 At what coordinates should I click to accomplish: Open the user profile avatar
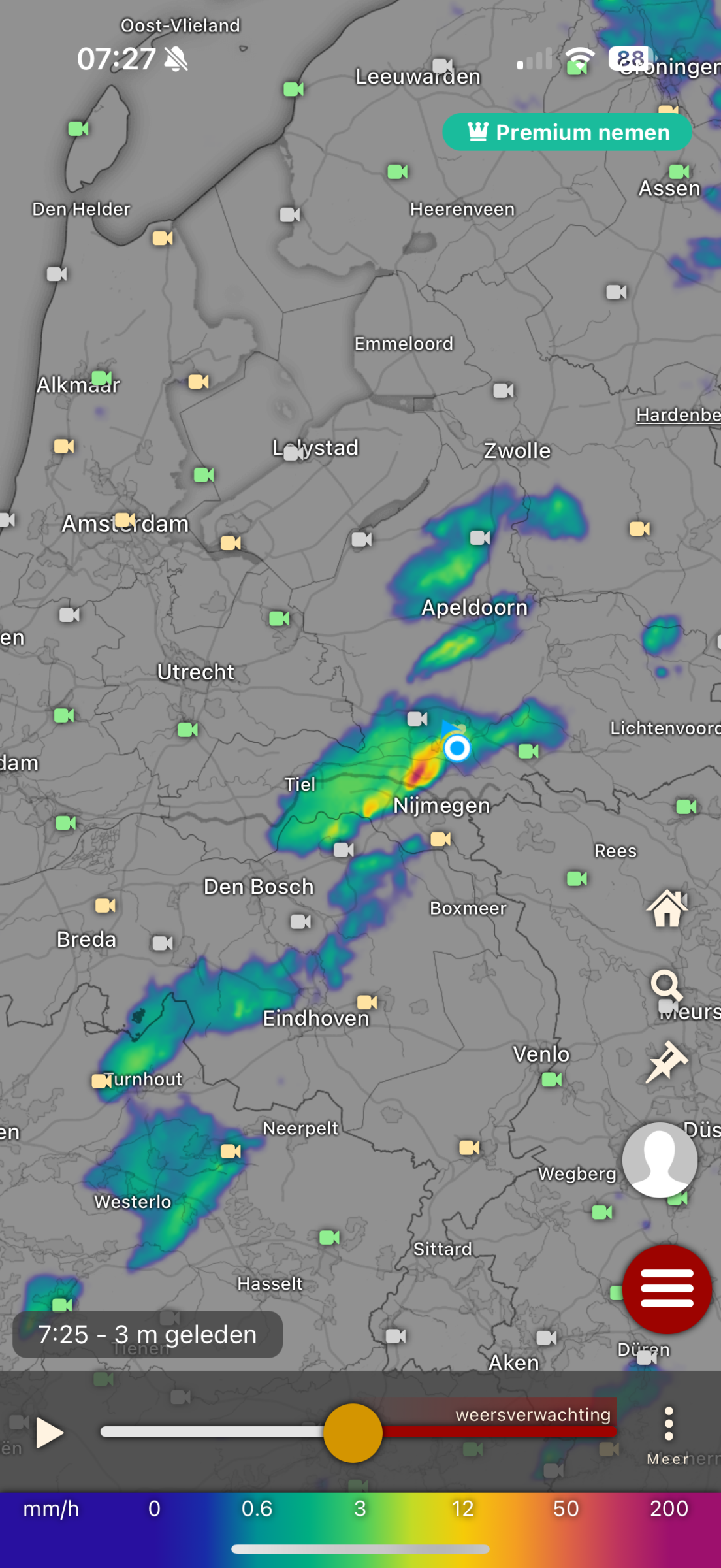pos(660,1160)
